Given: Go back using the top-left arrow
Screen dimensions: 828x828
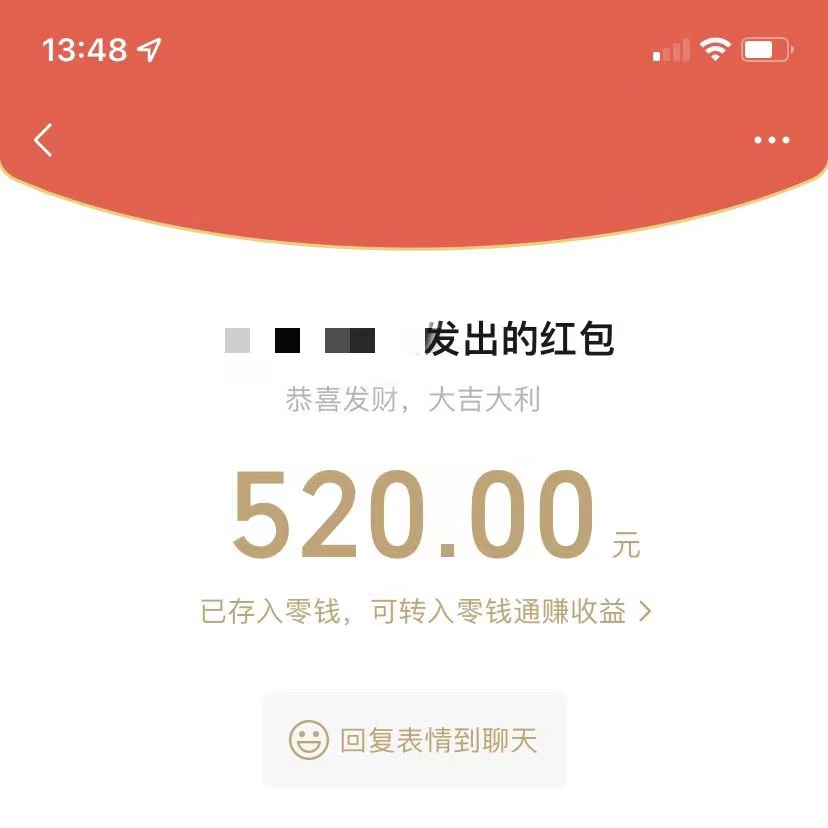Looking at the screenshot, I should tap(43, 140).
